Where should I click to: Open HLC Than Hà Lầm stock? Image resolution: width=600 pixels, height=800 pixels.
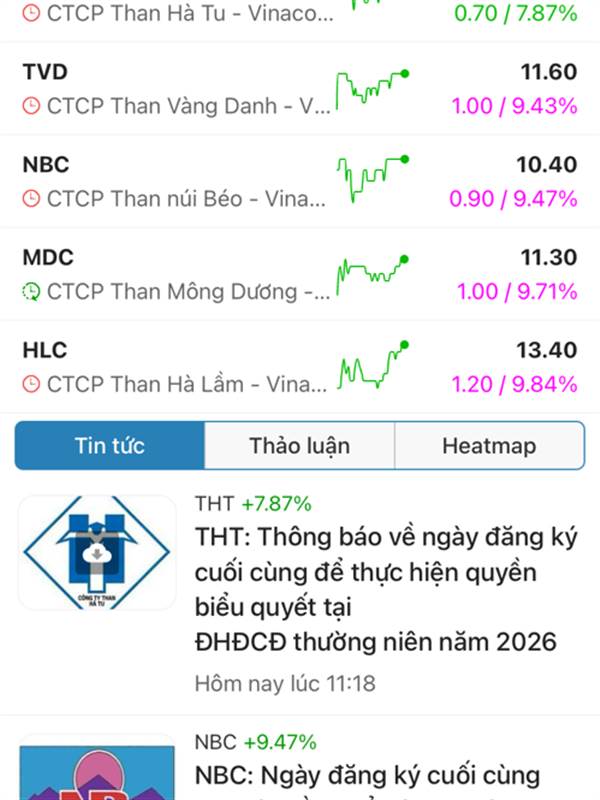pos(300,366)
